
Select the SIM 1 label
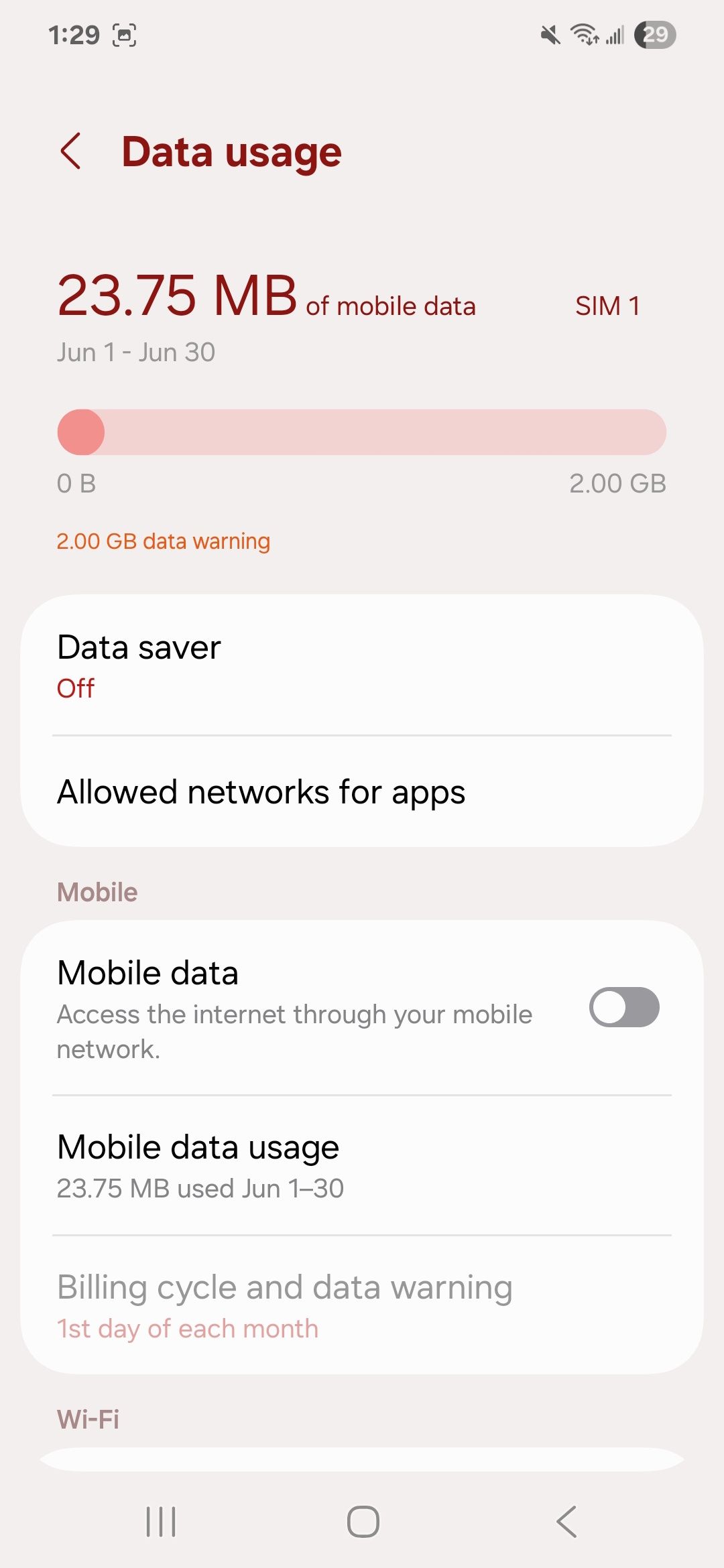click(607, 305)
